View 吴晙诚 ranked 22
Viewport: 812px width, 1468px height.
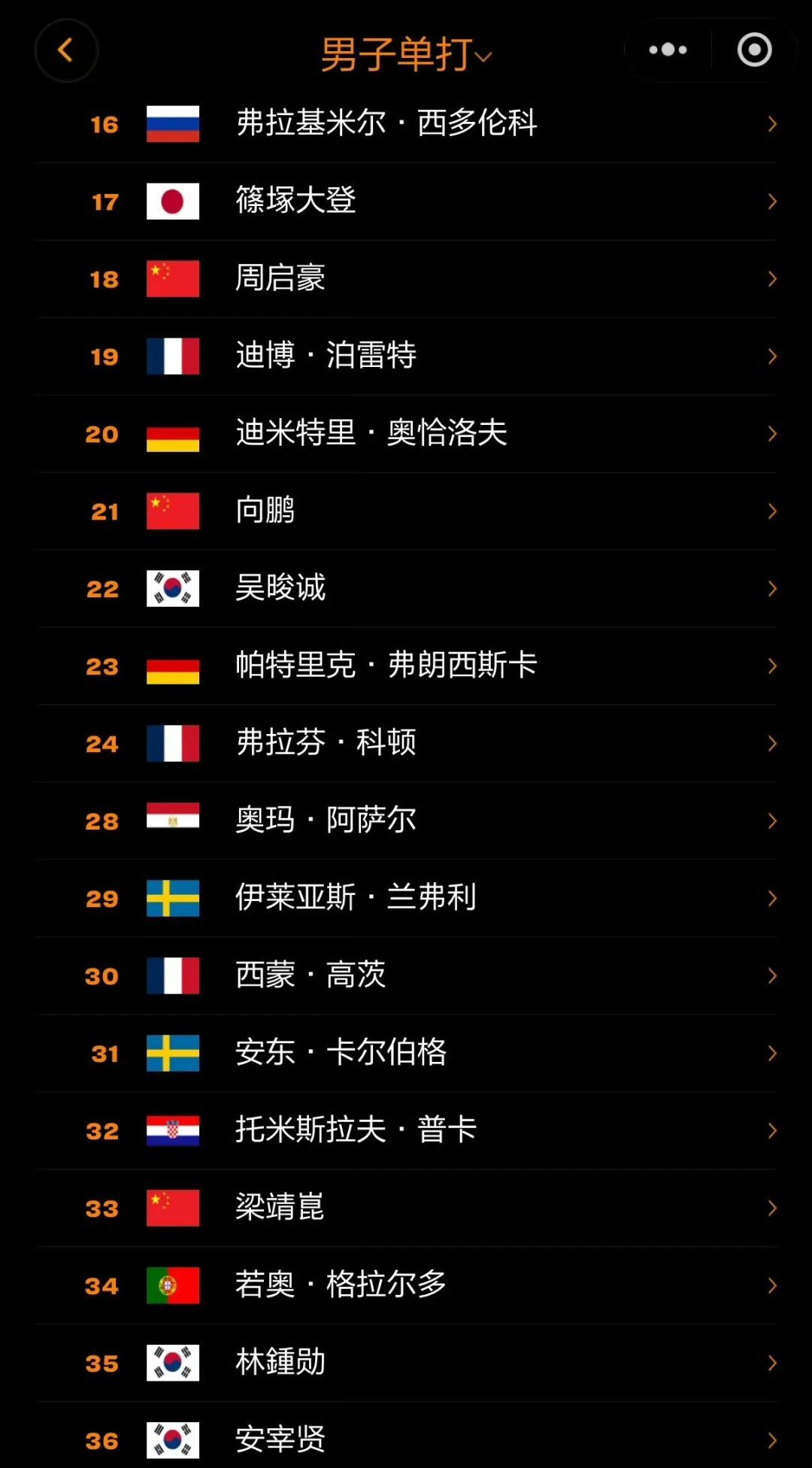click(x=406, y=589)
